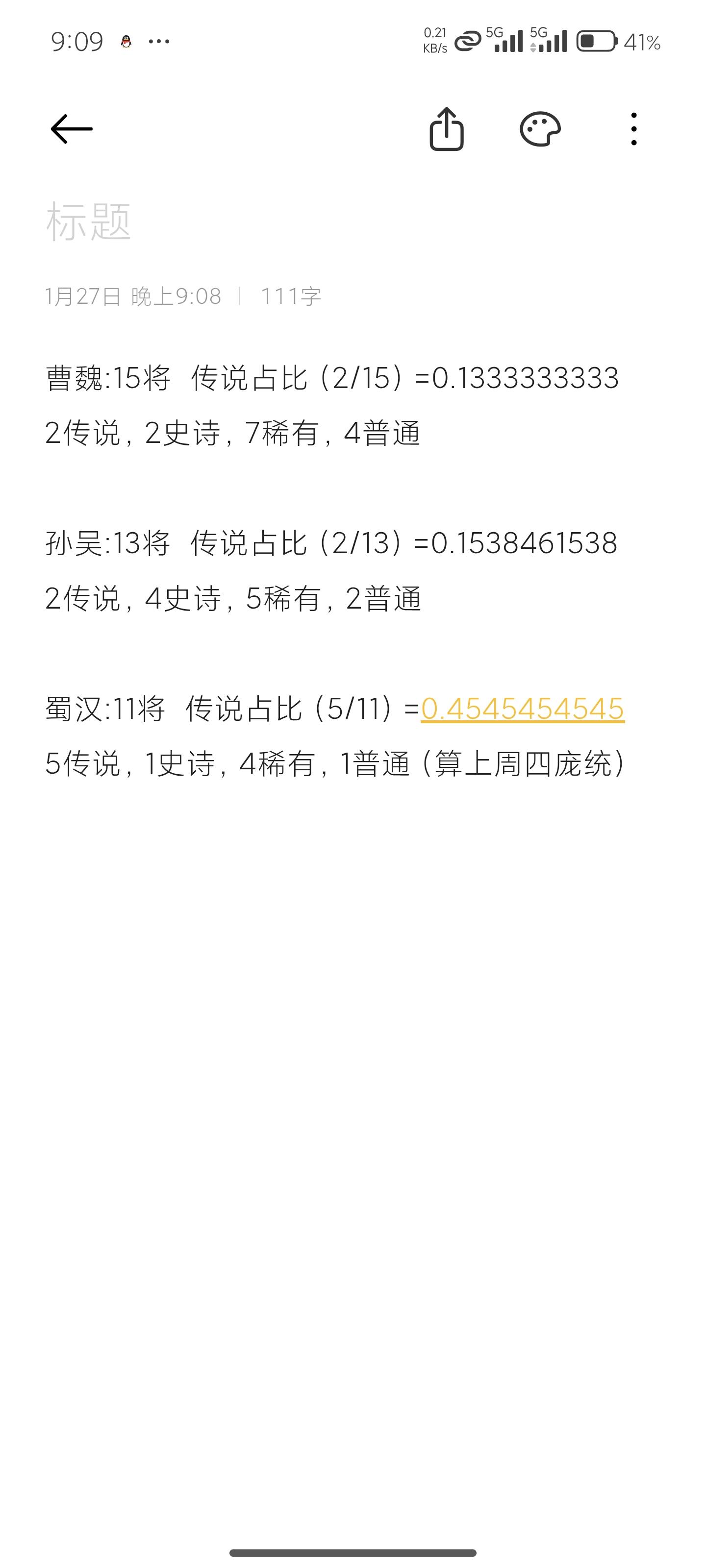
Task: Open the overflow menu
Action: 633,129
